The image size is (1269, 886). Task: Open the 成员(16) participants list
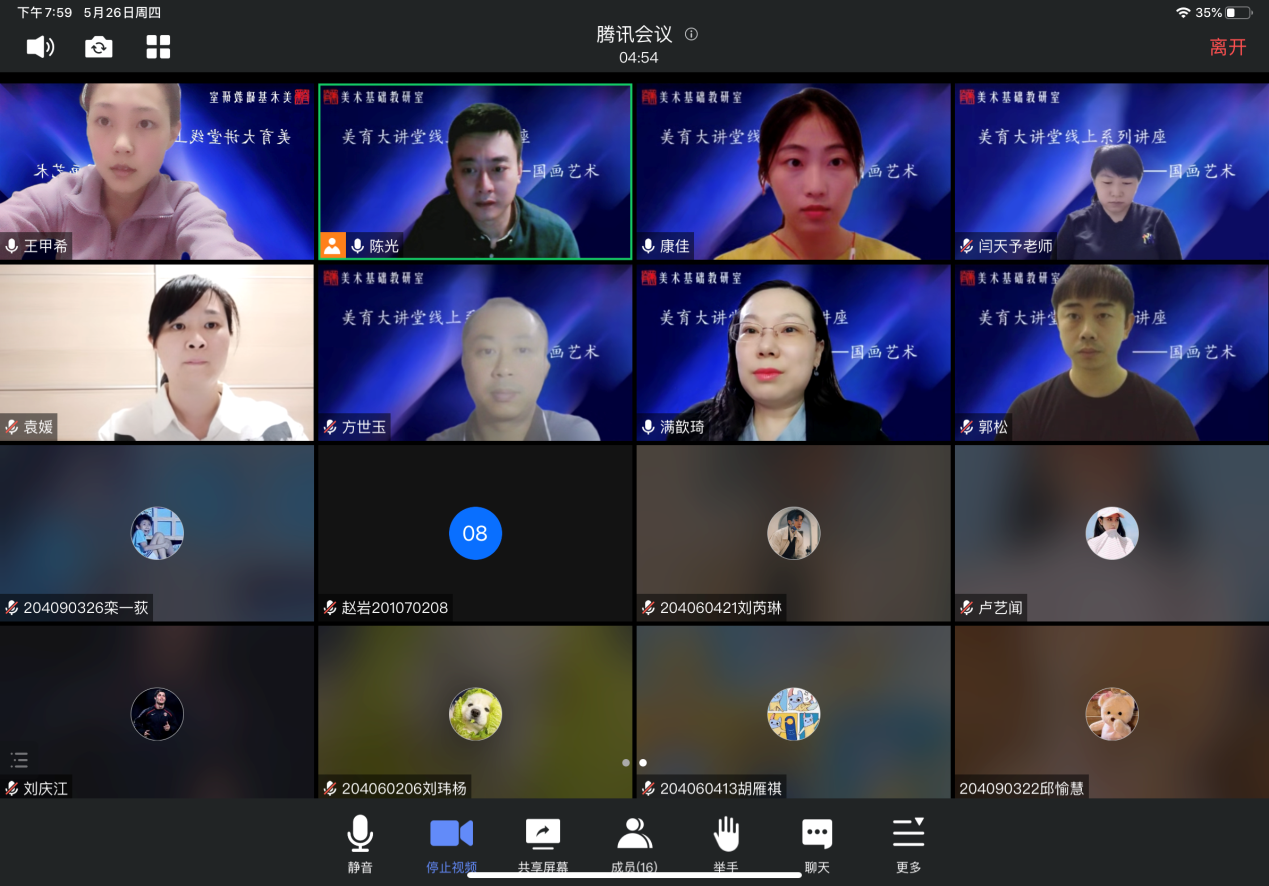tap(634, 843)
